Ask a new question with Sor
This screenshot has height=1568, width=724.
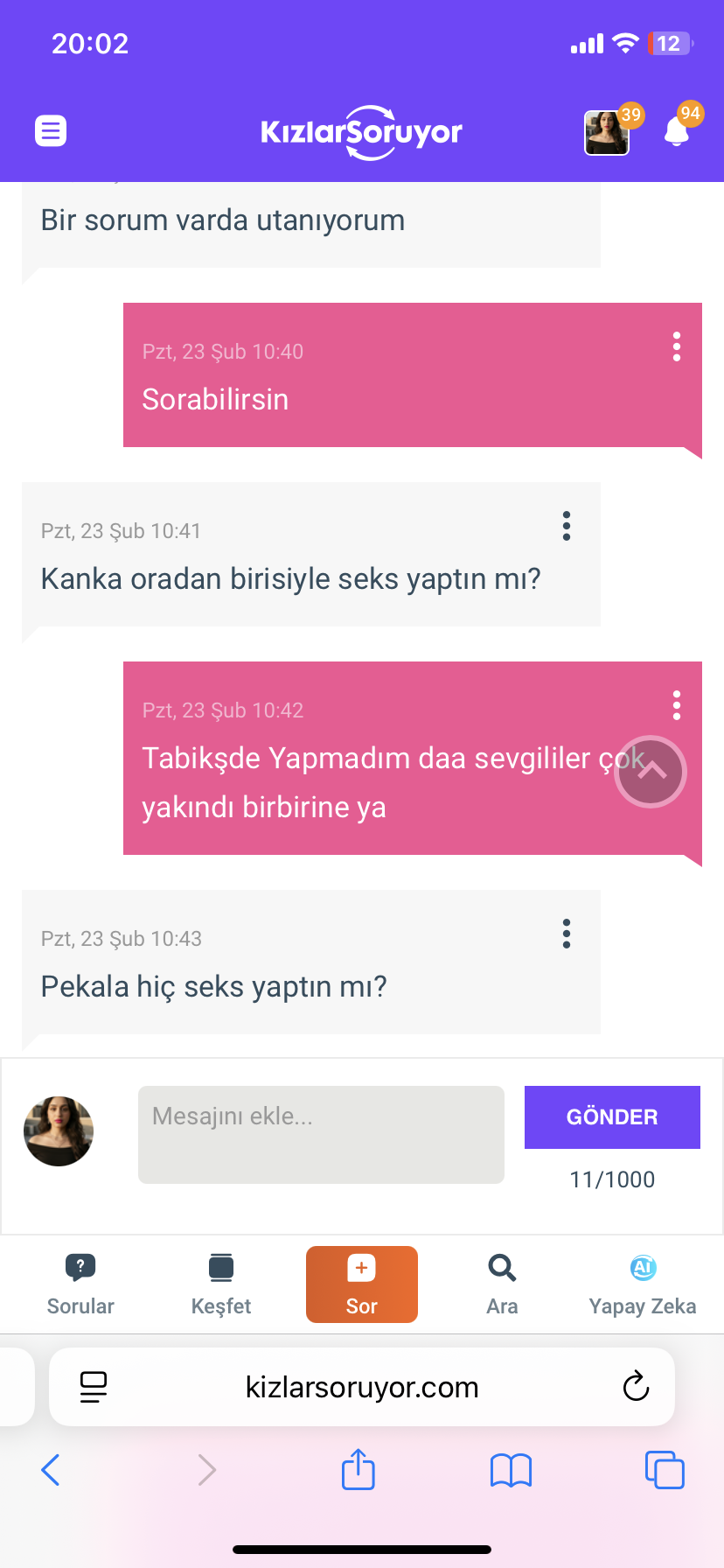[x=362, y=1284]
